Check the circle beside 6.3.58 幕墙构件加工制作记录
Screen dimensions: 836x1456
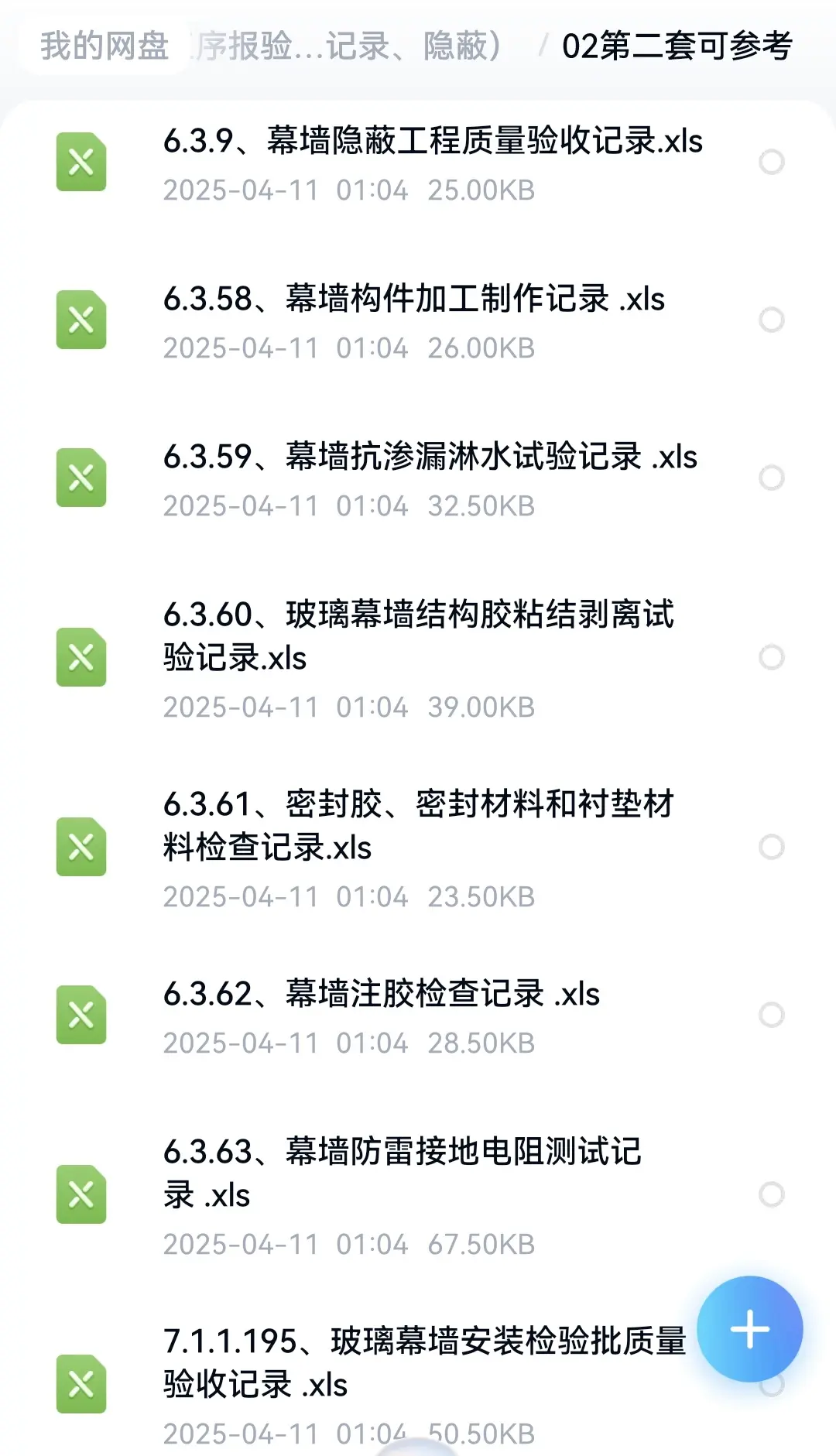[771, 320]
